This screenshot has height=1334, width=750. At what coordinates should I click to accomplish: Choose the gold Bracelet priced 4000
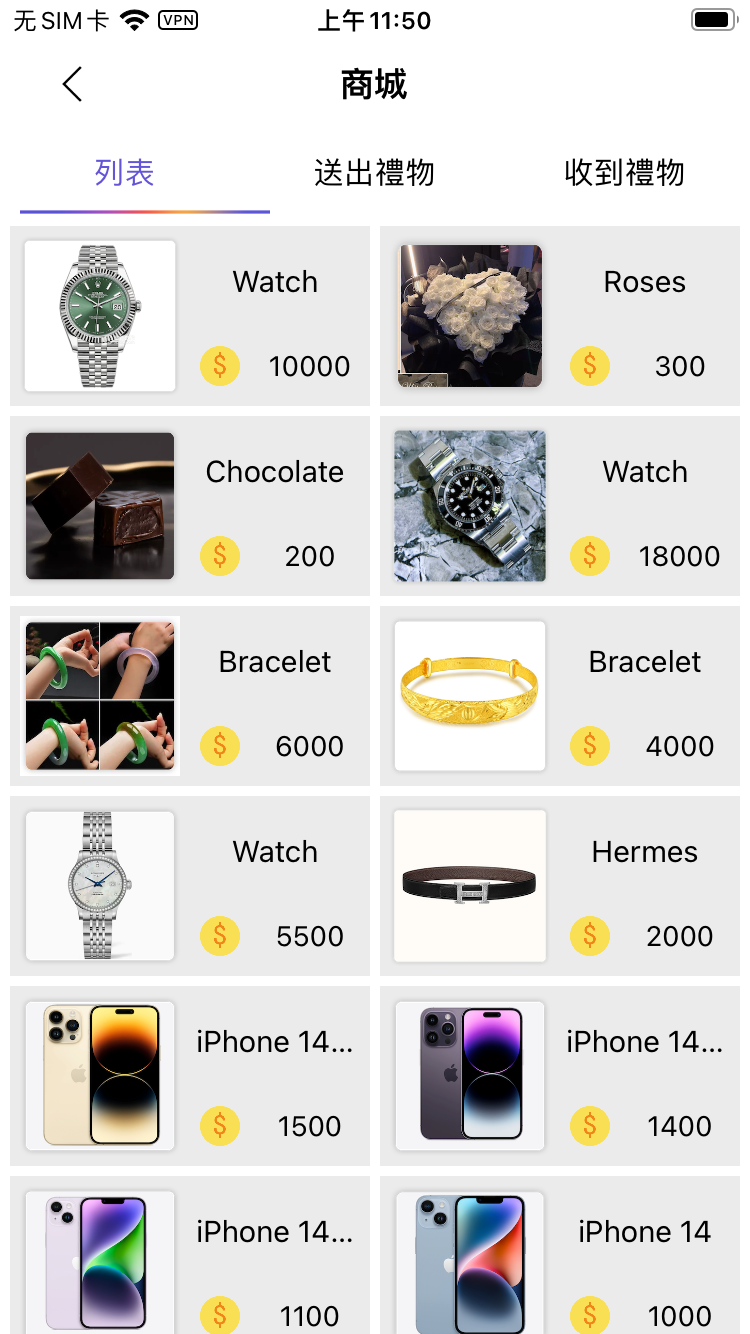pos(560,696)
